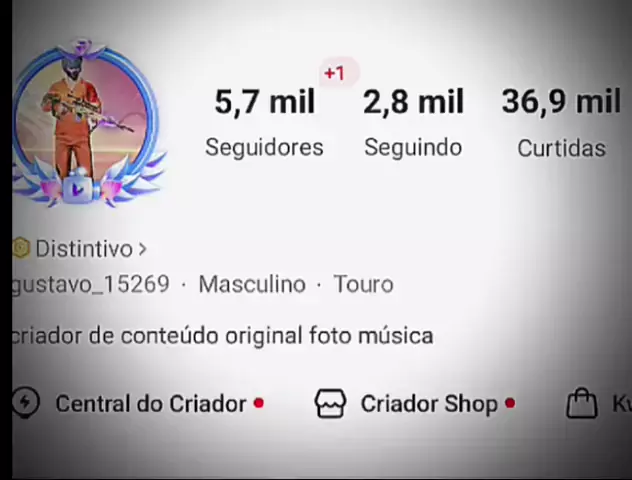Open the 2,8 mil Seguindo list
This screenshot has width=632, height=480.
click(412, 122)
